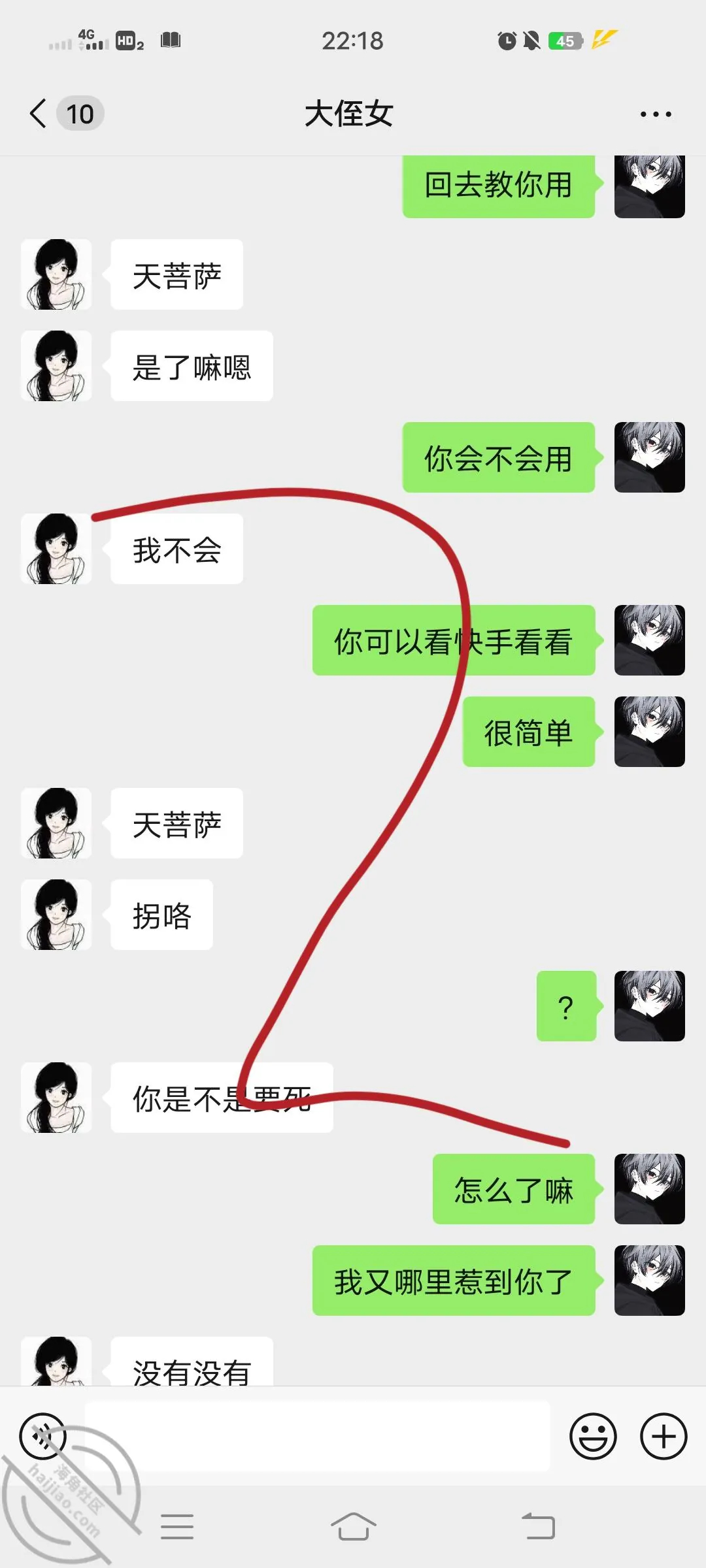Tap the system back button
The width and height of the screenshot is (706, 1568).
pyautogui.click(x=539, y=1527)
